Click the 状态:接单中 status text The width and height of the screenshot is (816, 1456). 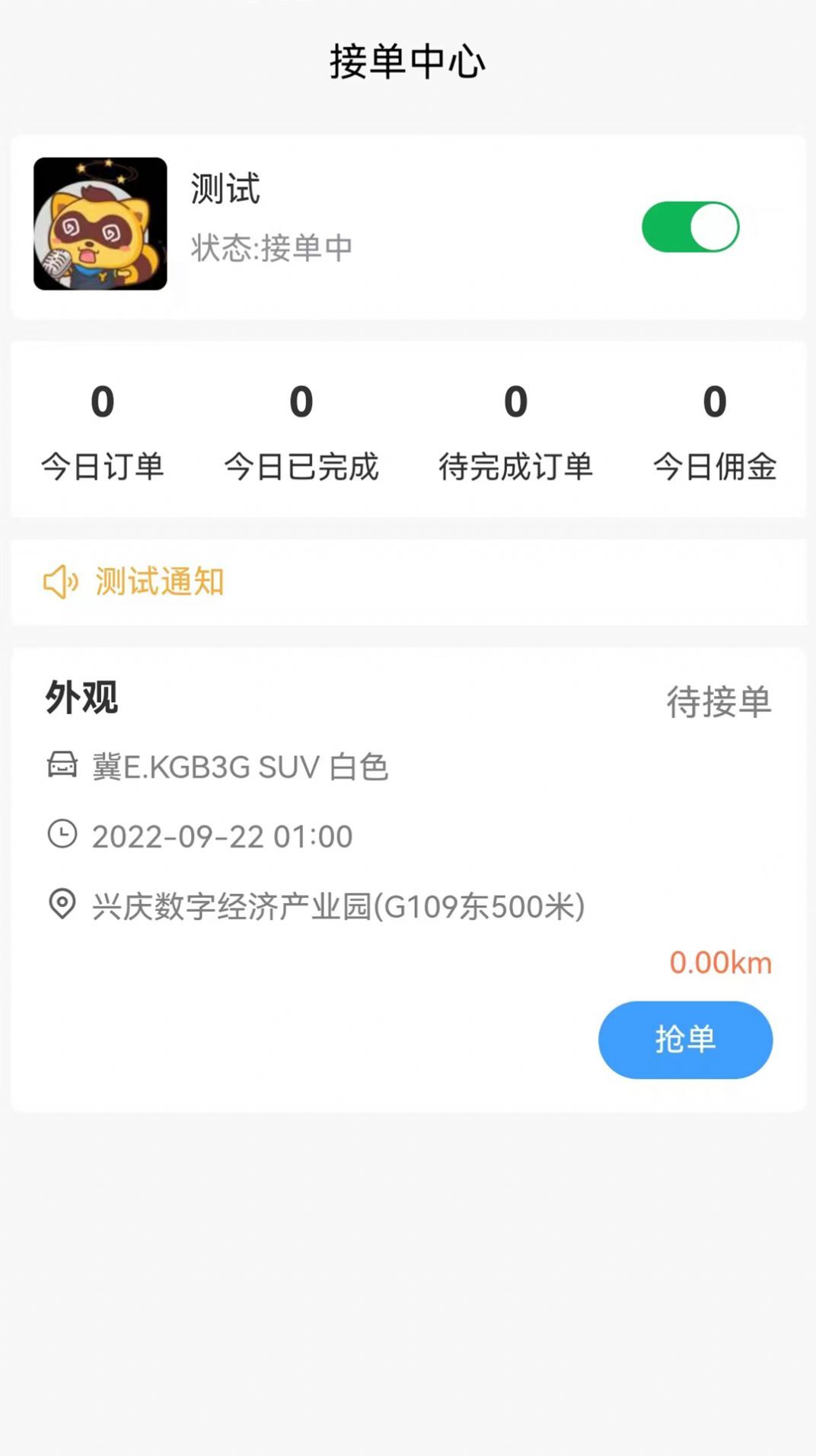[x=270, y=247]
